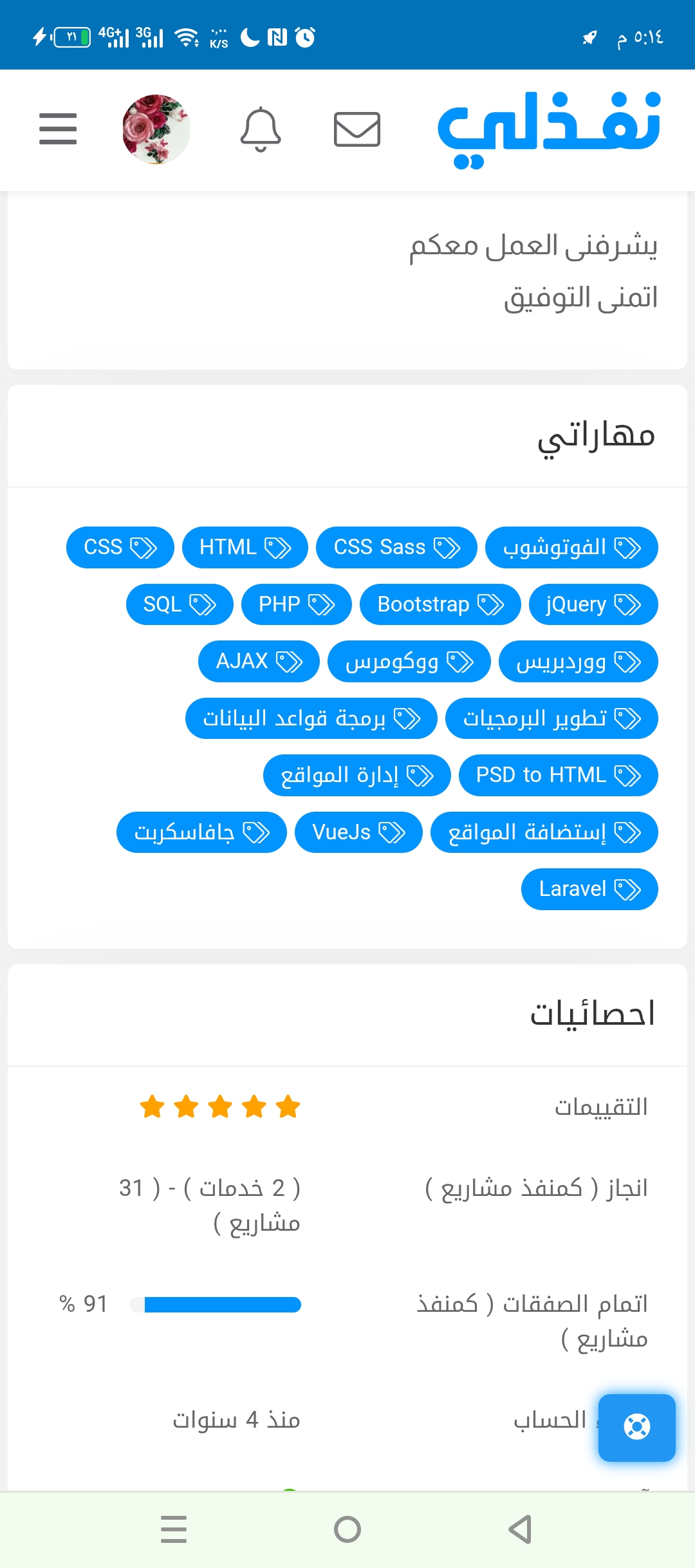The height and width of the screenshot is (1568, 695).
Task: Choose the PHP skill tag
Action: [x=297, y=604]
